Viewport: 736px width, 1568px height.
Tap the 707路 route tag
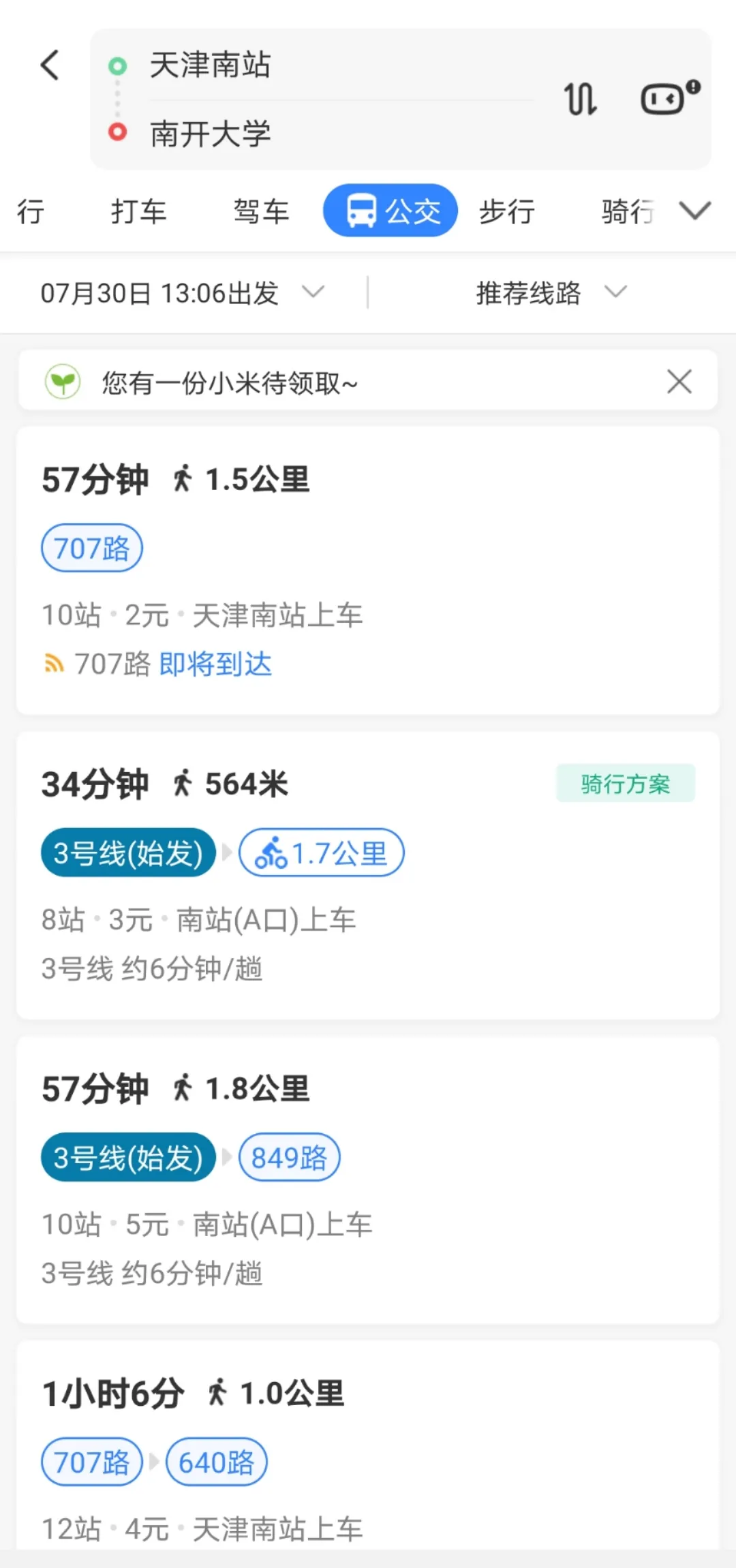click(91, 548)
